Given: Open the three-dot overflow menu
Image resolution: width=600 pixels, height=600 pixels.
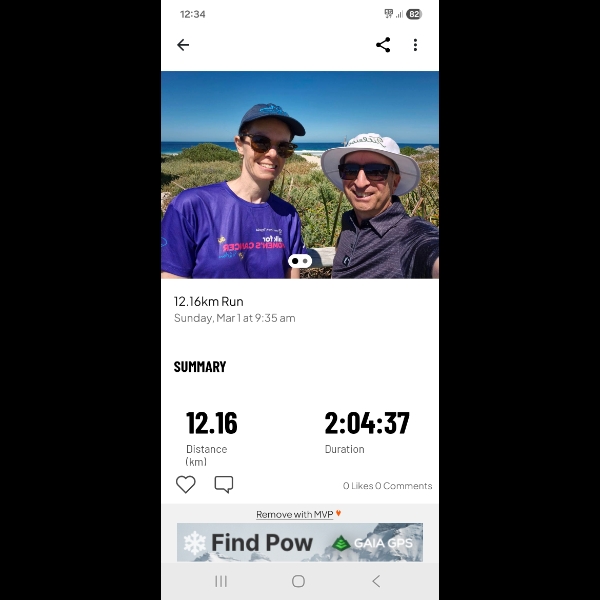Looking at the screenshot, I should (415, 45).
